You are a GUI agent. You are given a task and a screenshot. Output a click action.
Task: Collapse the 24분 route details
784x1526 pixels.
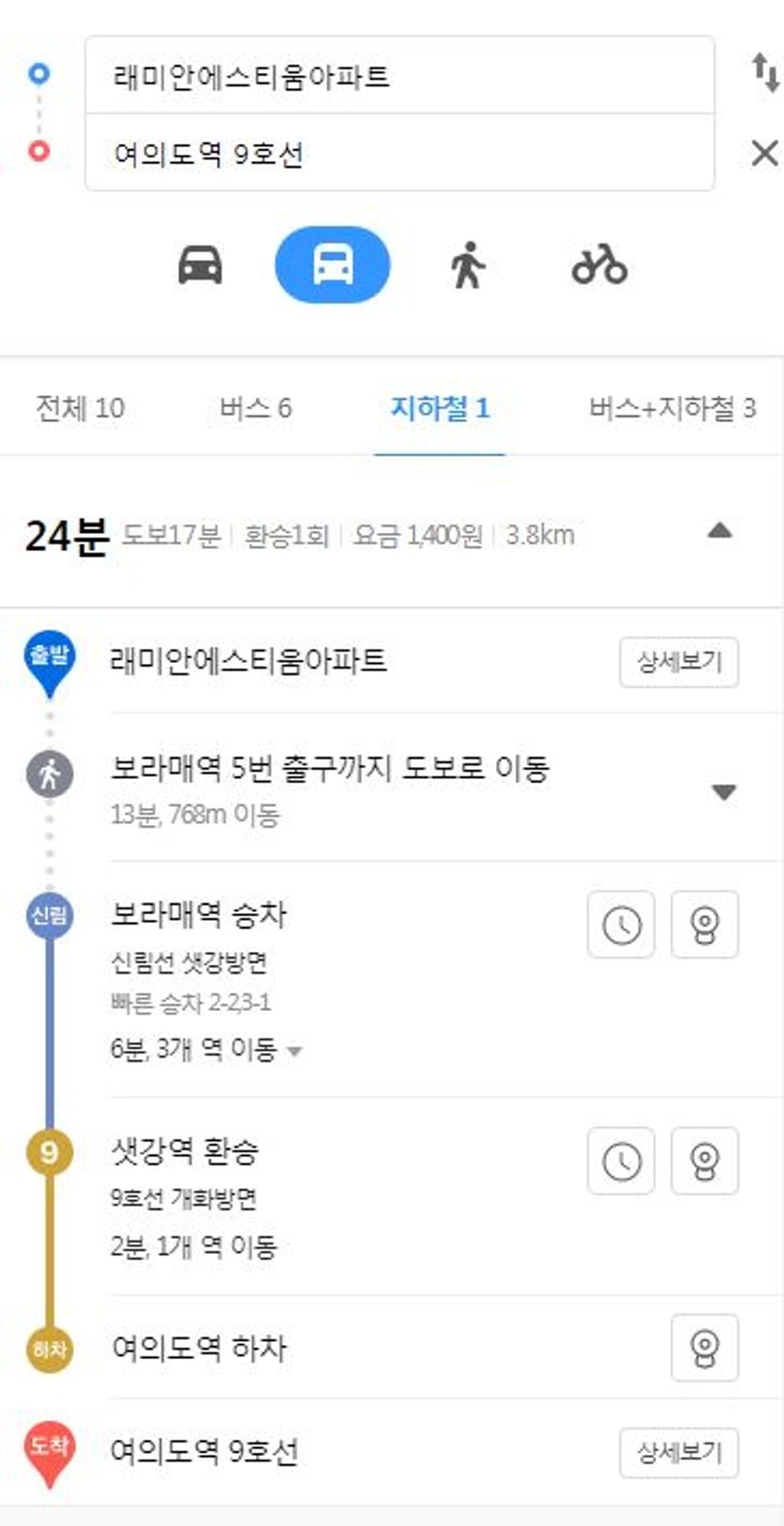(720, 530)
